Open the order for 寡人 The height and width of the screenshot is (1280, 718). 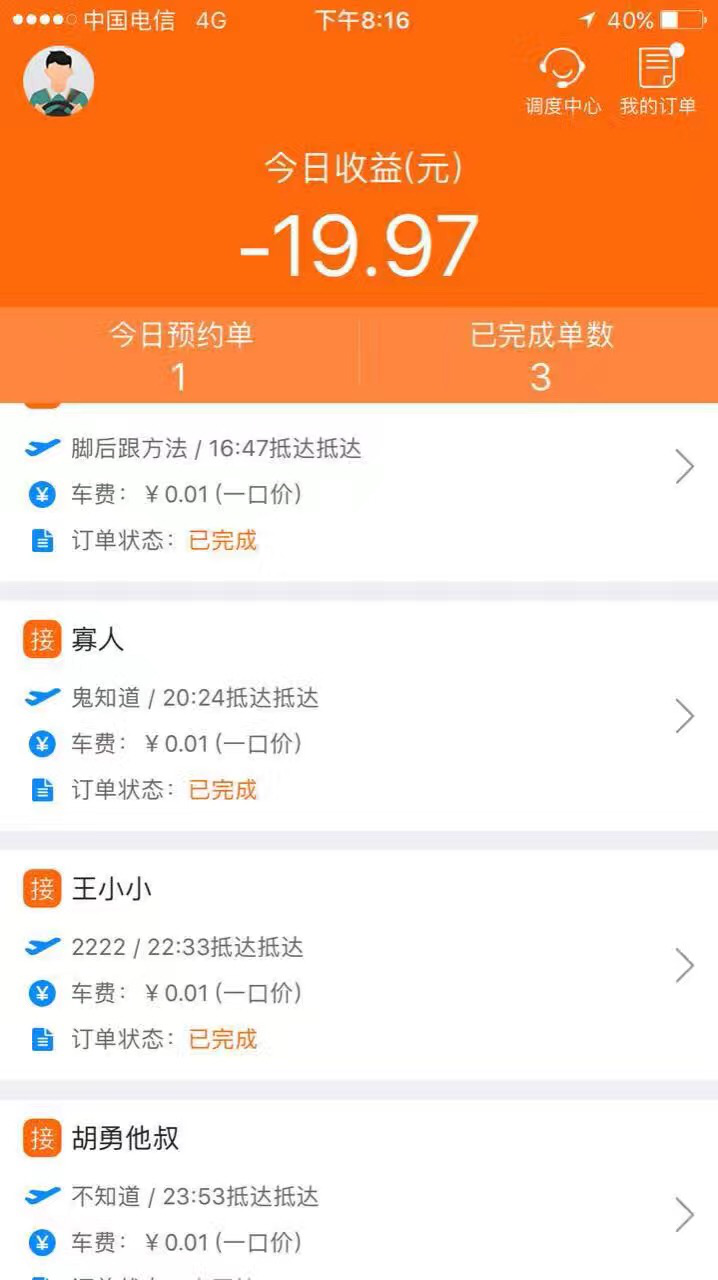pyautogui.click(x=359, y=715)
